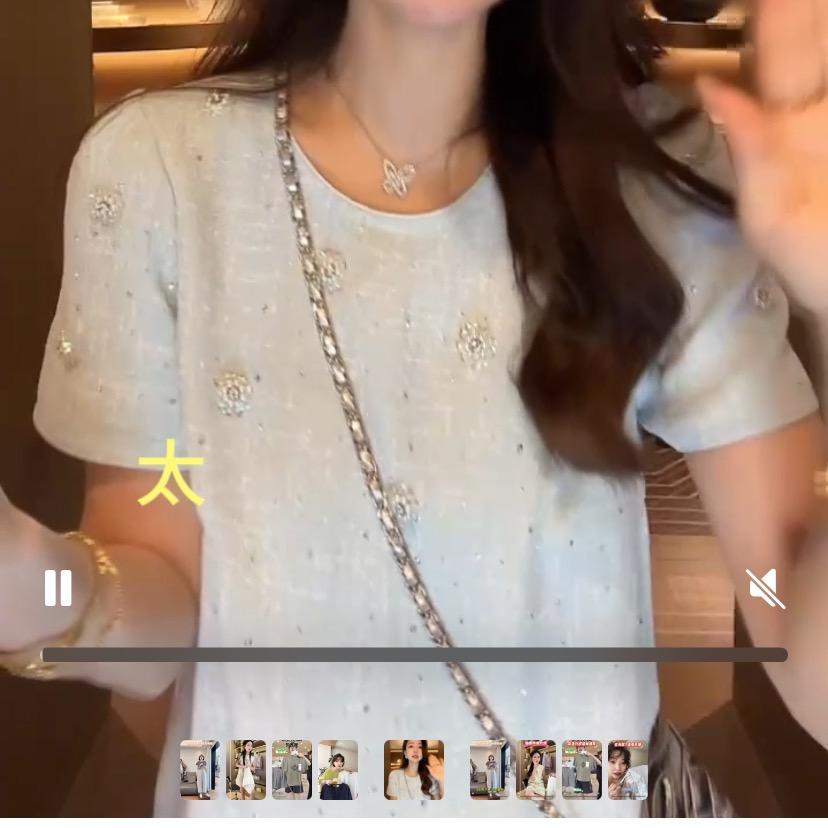Seek using the video progress bar
Image resolution: width=828 pixels, height=828 pixels.
[x=415, y=655]
